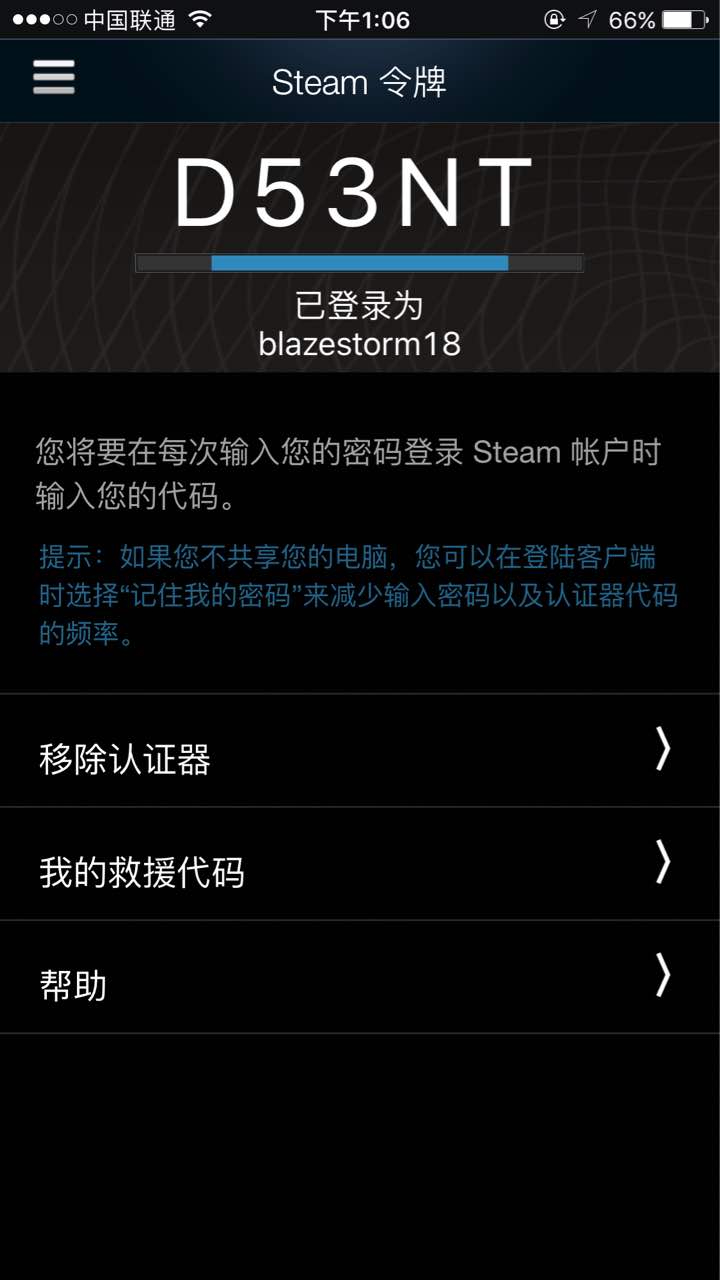Open the hamburger drawer menu
Screen dimensions: 720x1280
point(54,78)
